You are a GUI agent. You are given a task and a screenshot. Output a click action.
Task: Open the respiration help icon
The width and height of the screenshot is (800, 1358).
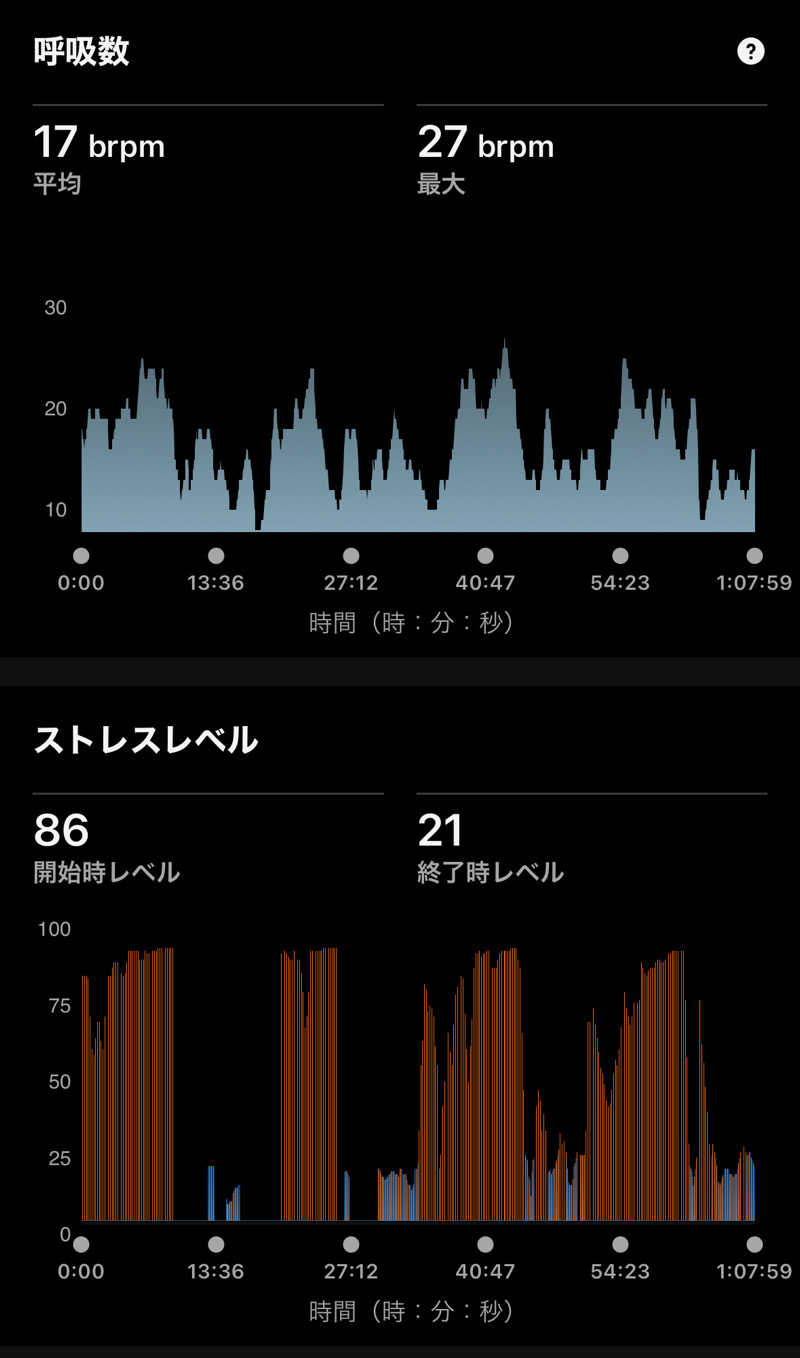pyautogui.click(x=750, y=51)
